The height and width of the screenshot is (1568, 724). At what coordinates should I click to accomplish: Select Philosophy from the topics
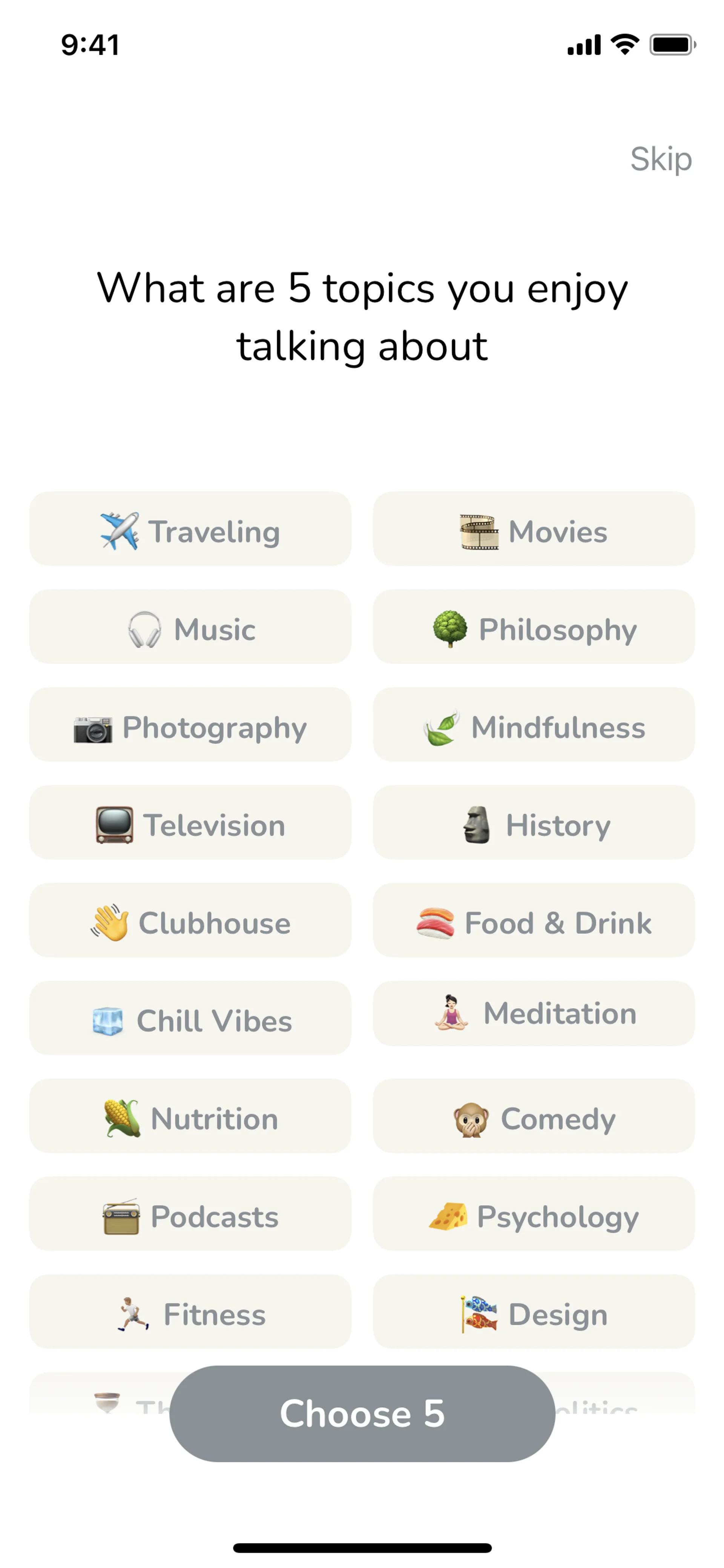(533, 627)
